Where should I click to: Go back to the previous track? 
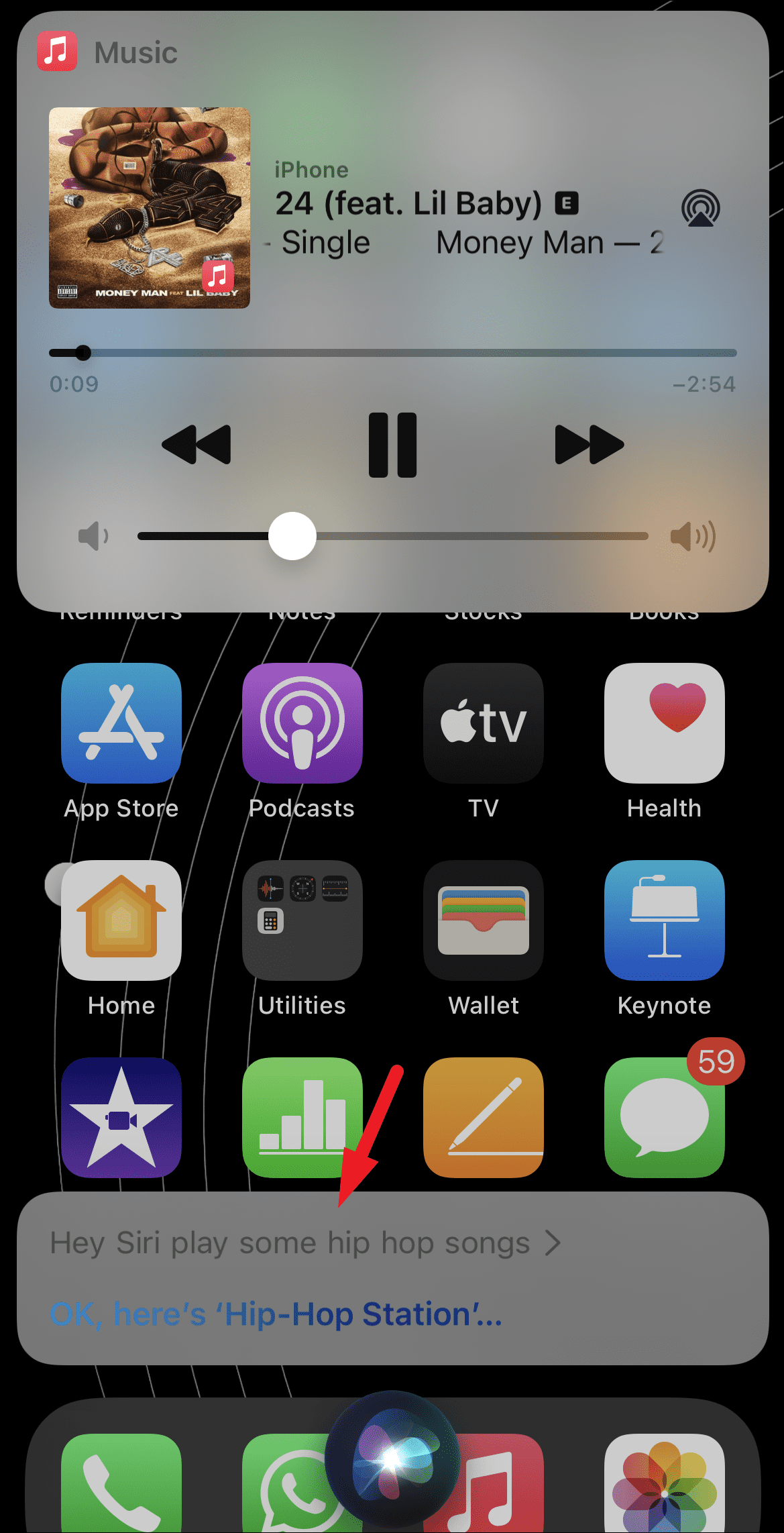click(x=197, y=445)
